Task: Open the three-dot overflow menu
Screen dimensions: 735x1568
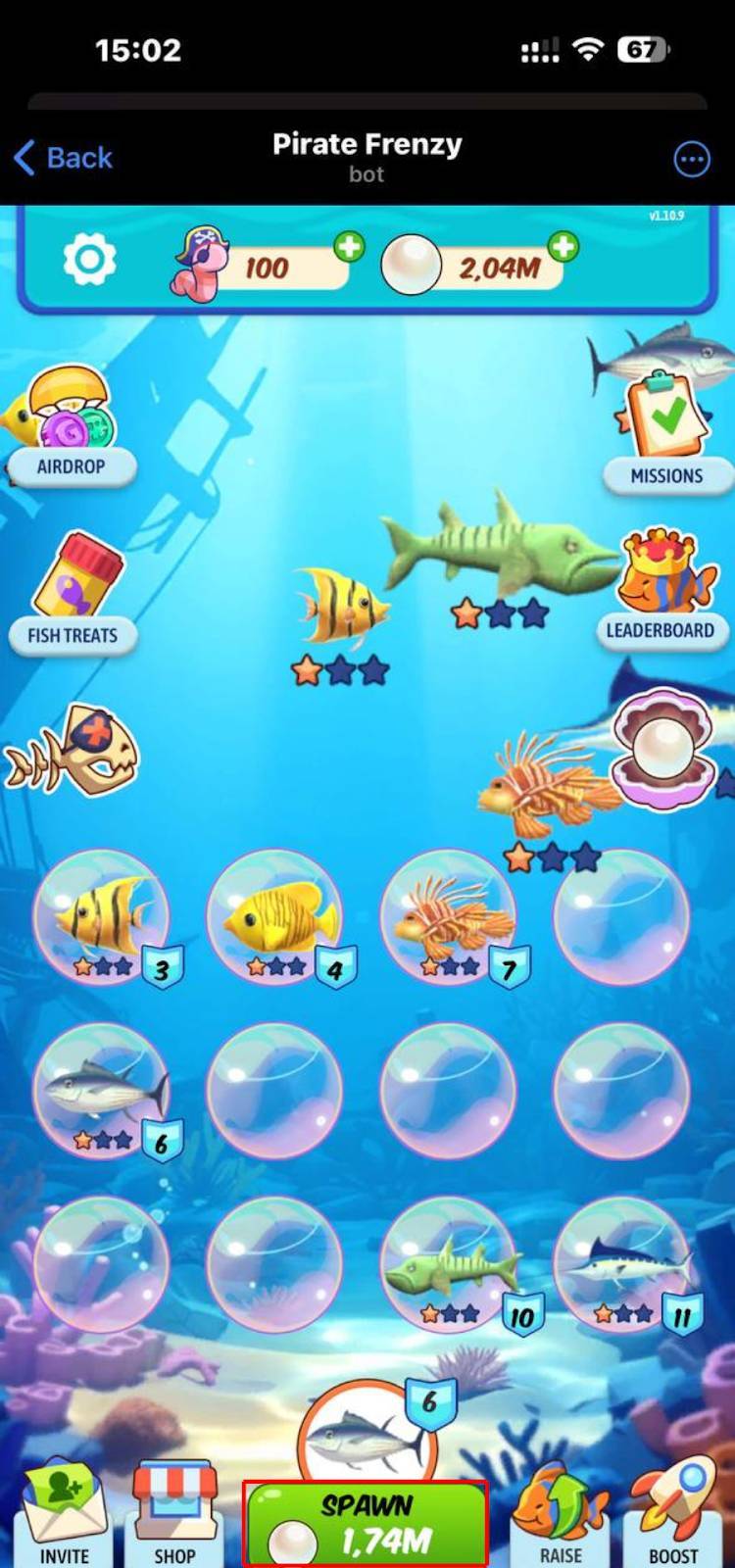Action: pos(692,159)
